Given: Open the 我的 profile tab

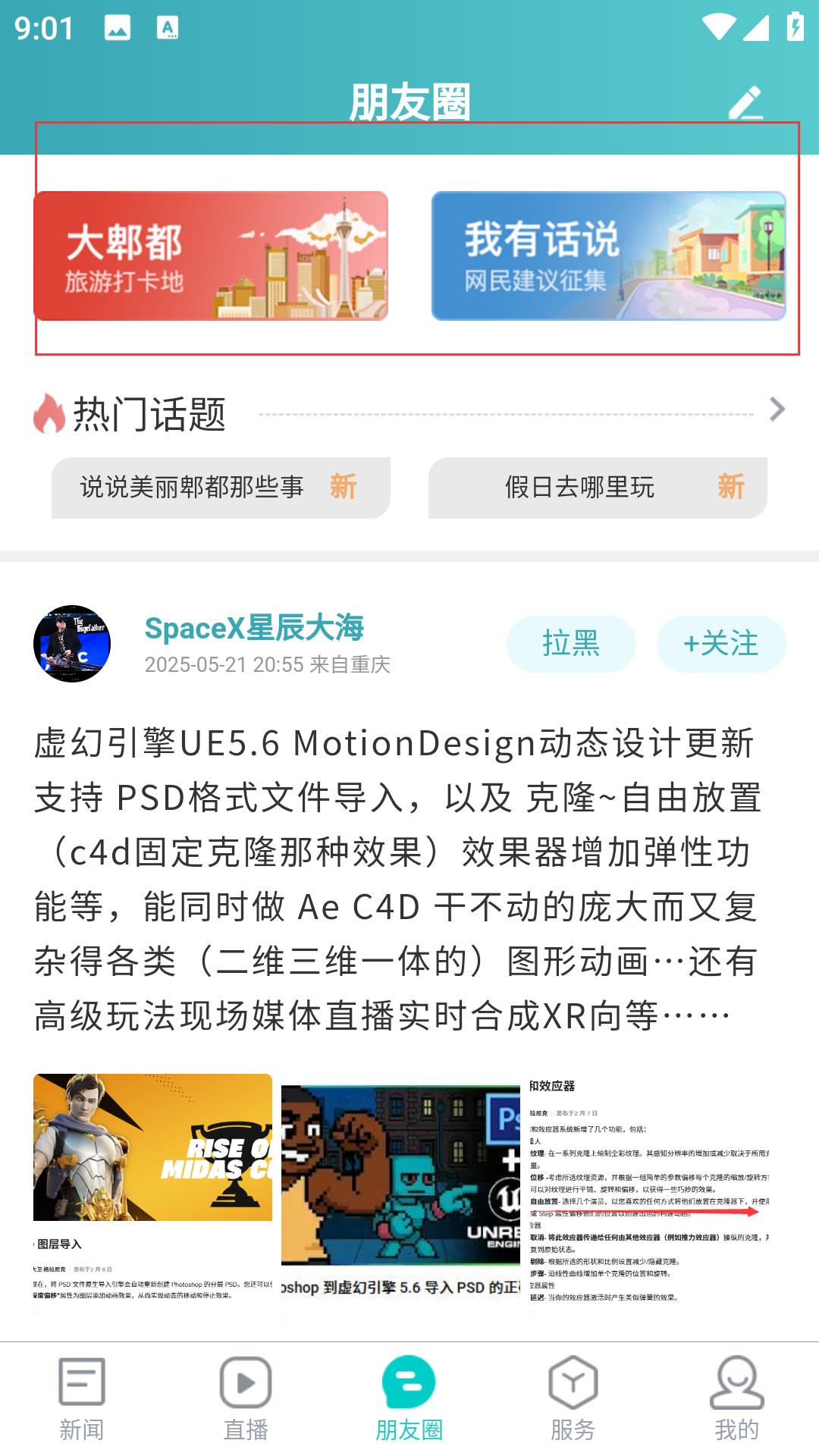Looking at the screenshot, I should coord(737,1399).
